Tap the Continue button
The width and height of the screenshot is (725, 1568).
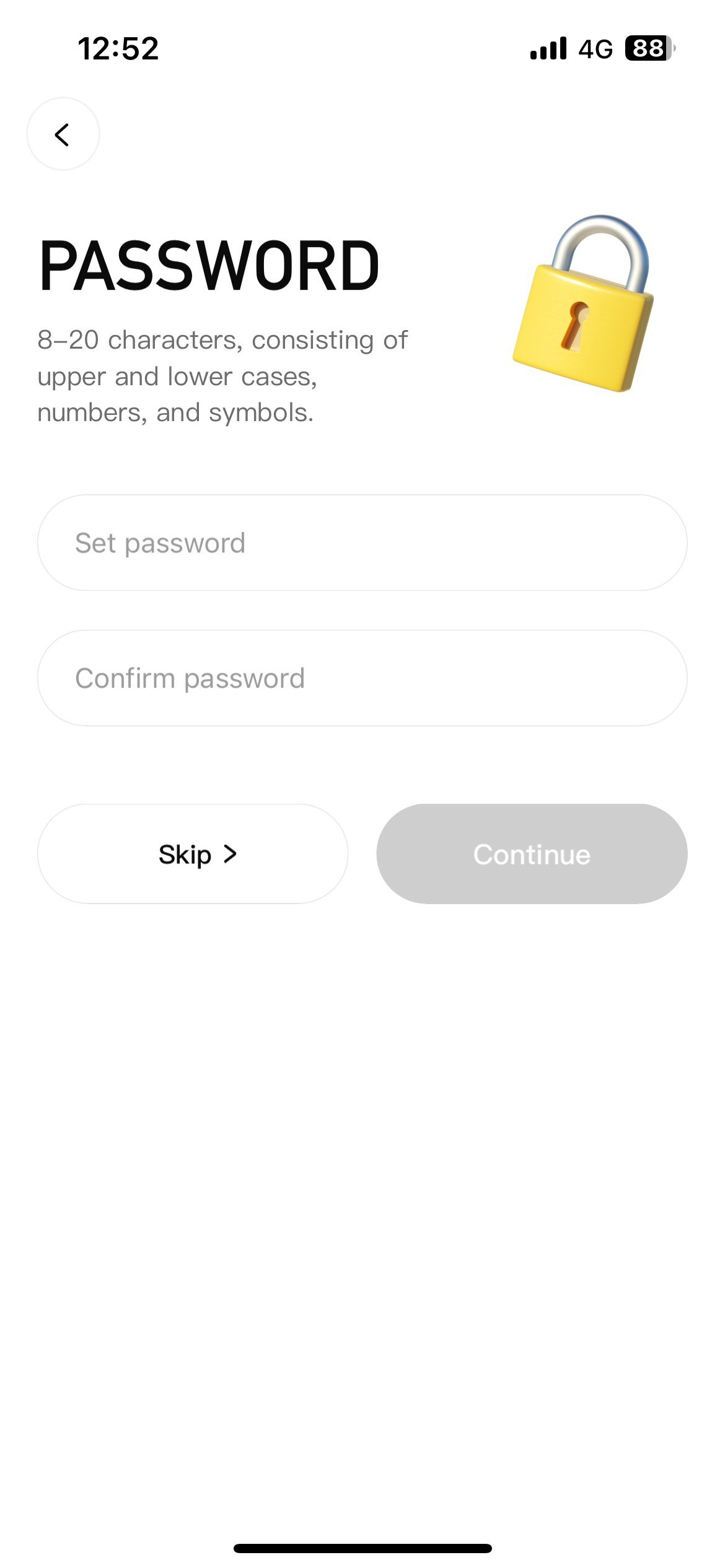coord(532,854)
